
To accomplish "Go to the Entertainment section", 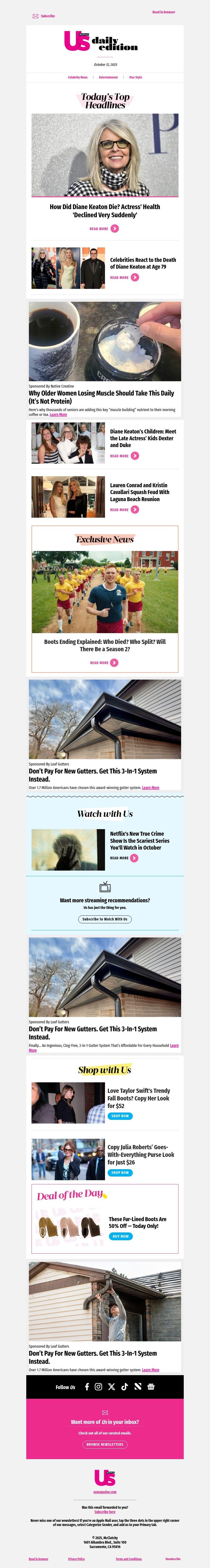I will [x=108, y=77].
